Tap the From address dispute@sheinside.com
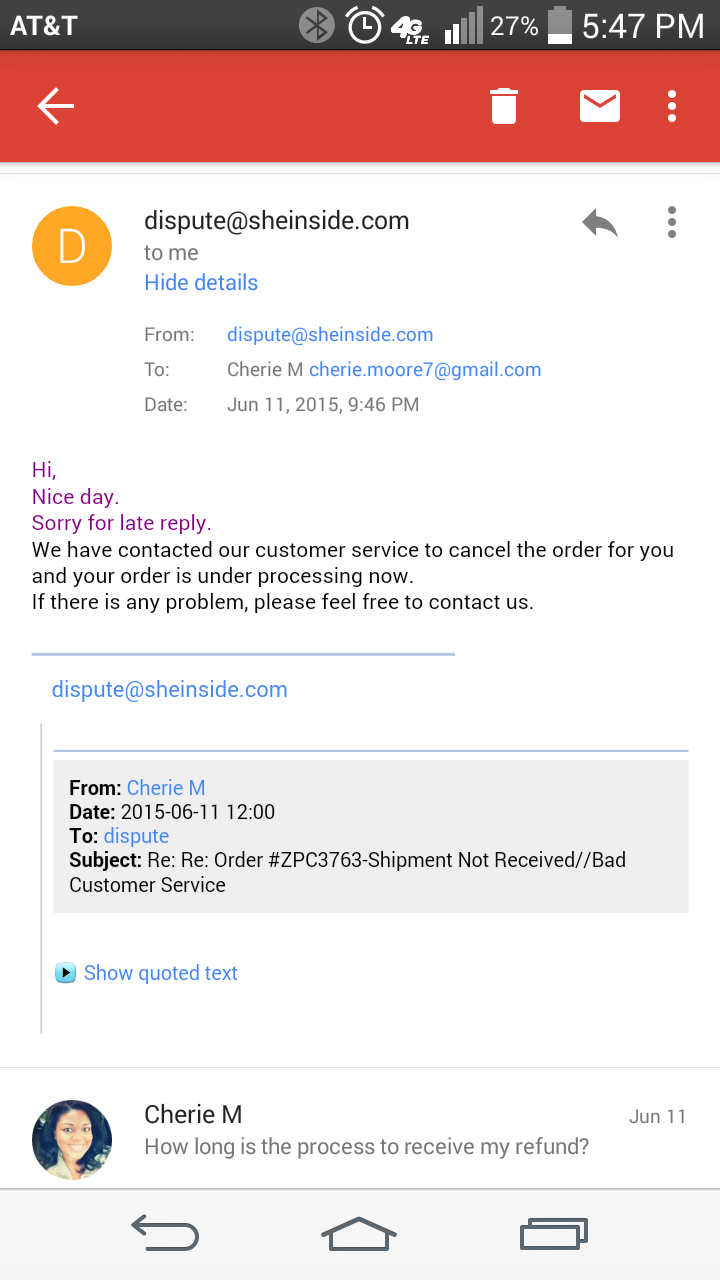The image size is (720, 1280). (x=330, y=335)
